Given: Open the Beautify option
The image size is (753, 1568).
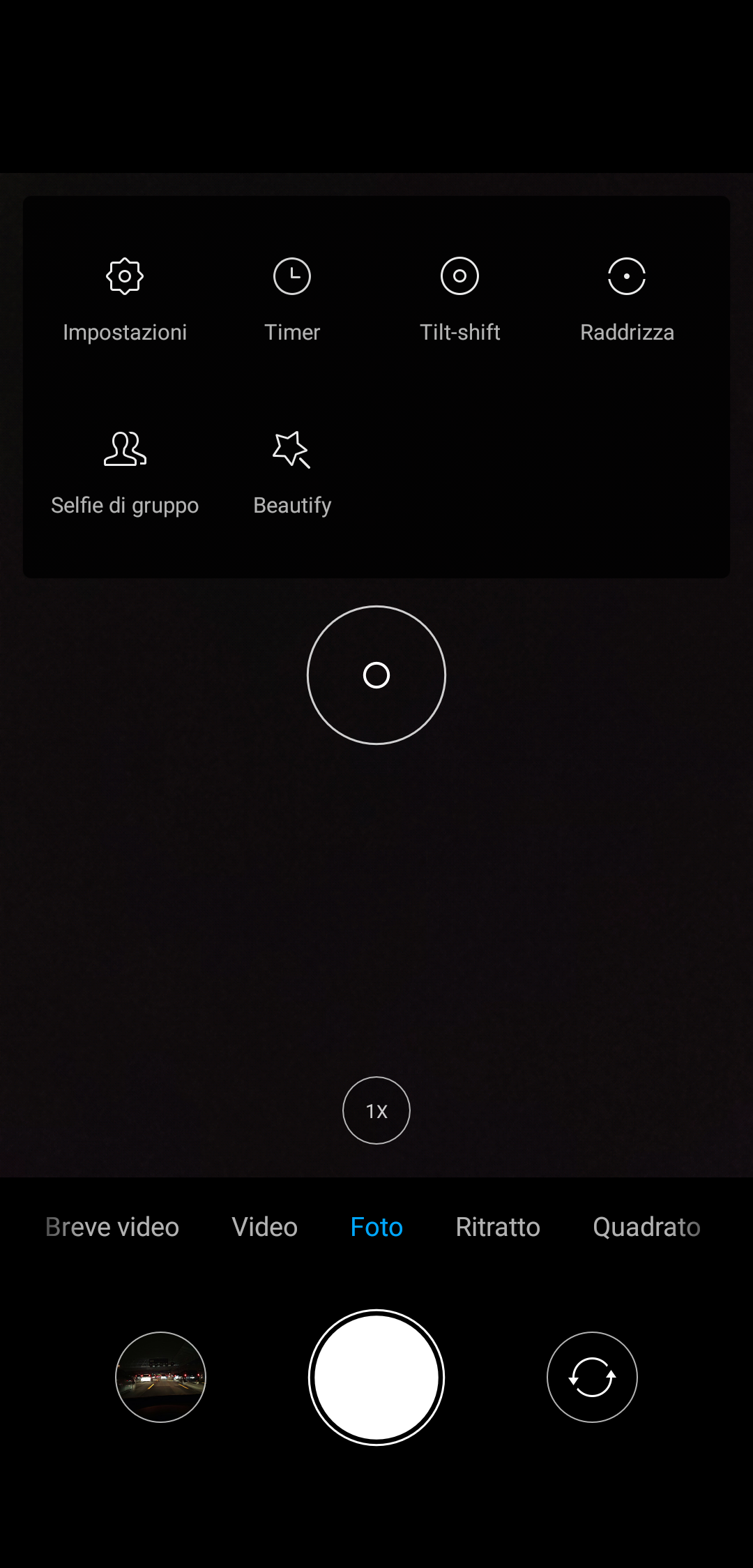Looking at the screenshot, I should point(292,473).
